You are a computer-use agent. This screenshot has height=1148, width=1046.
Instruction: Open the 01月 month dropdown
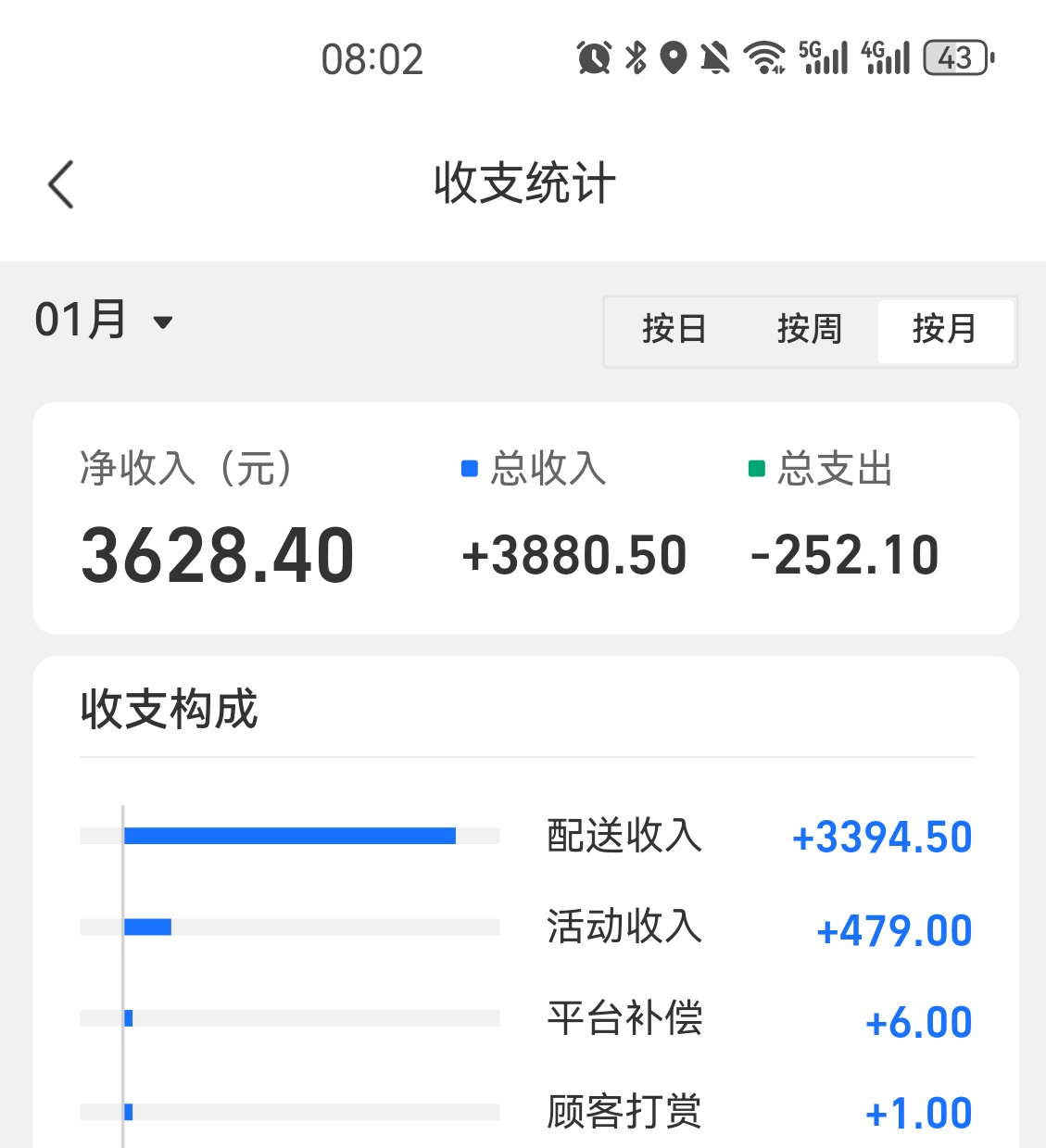(x=104, y=321)
